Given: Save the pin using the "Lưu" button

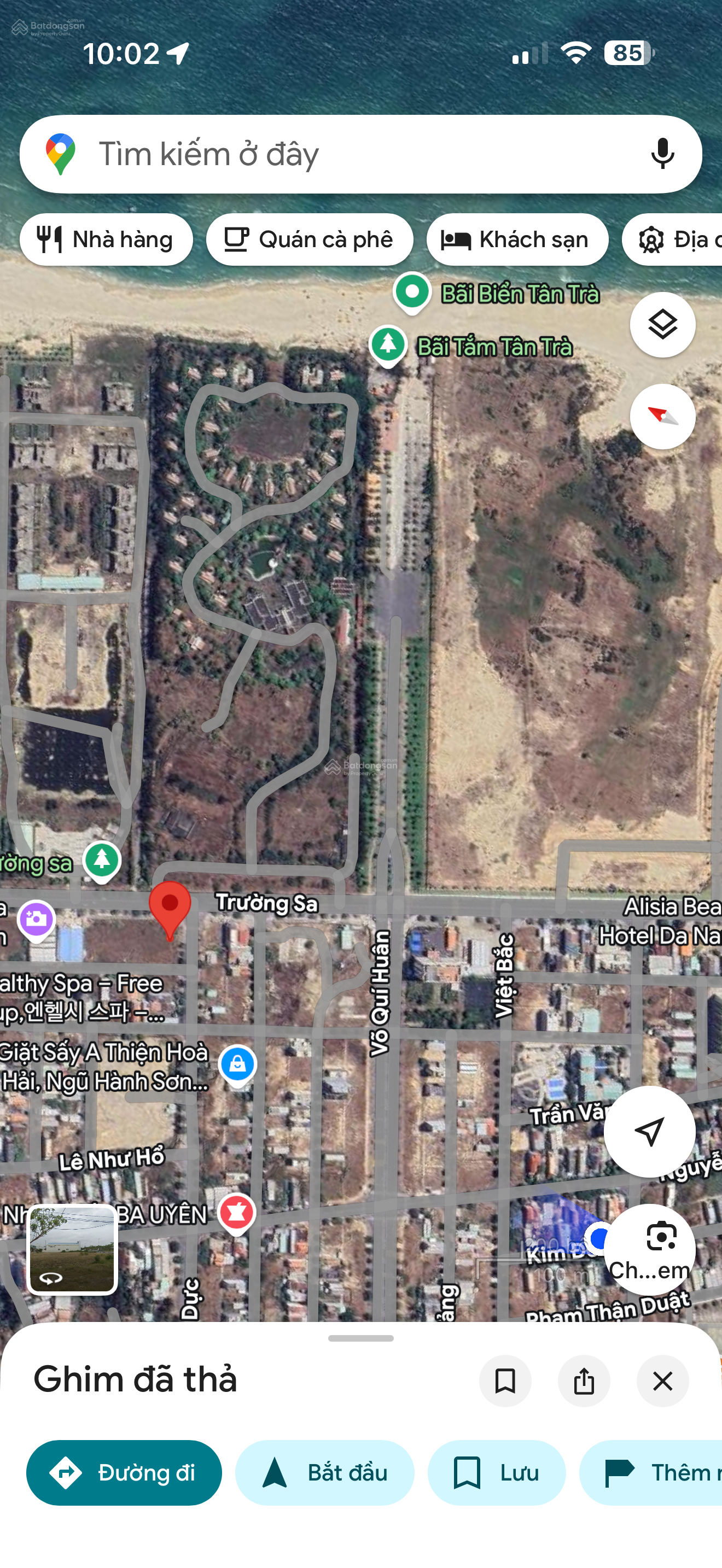Looking at the screenshot, I should (x=496, y=1472).
